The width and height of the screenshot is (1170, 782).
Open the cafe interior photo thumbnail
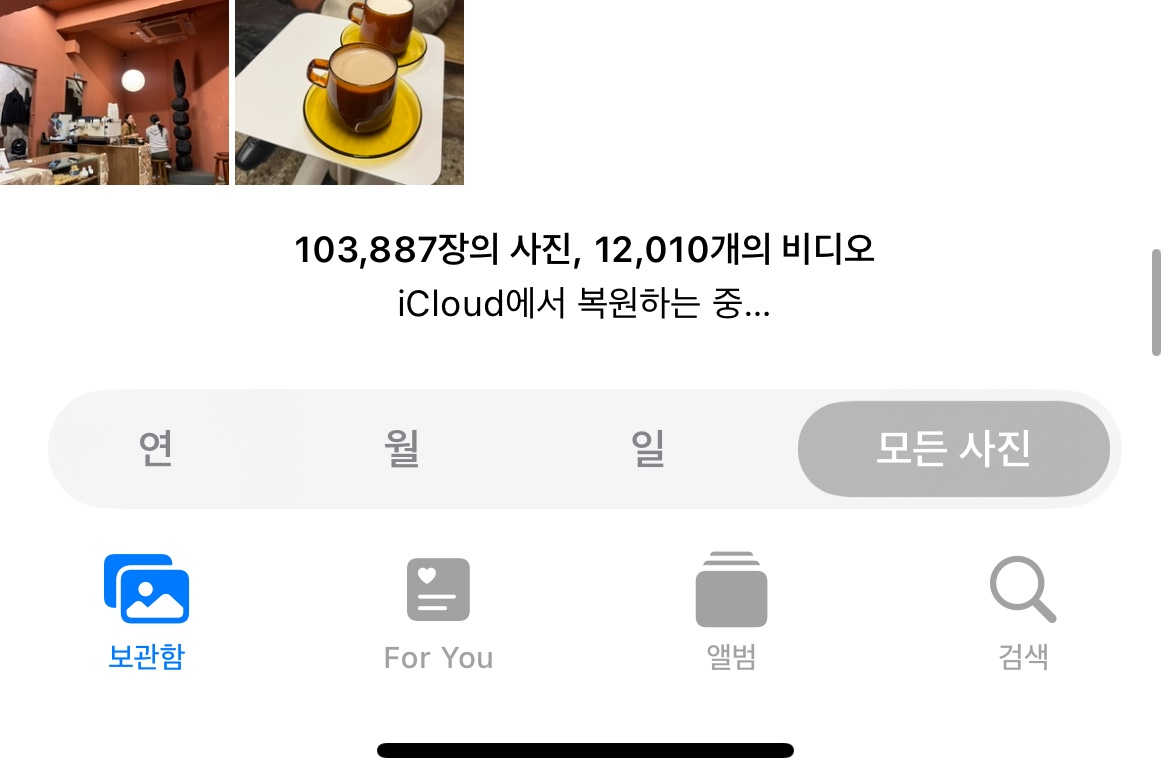(x=113, y=92)
